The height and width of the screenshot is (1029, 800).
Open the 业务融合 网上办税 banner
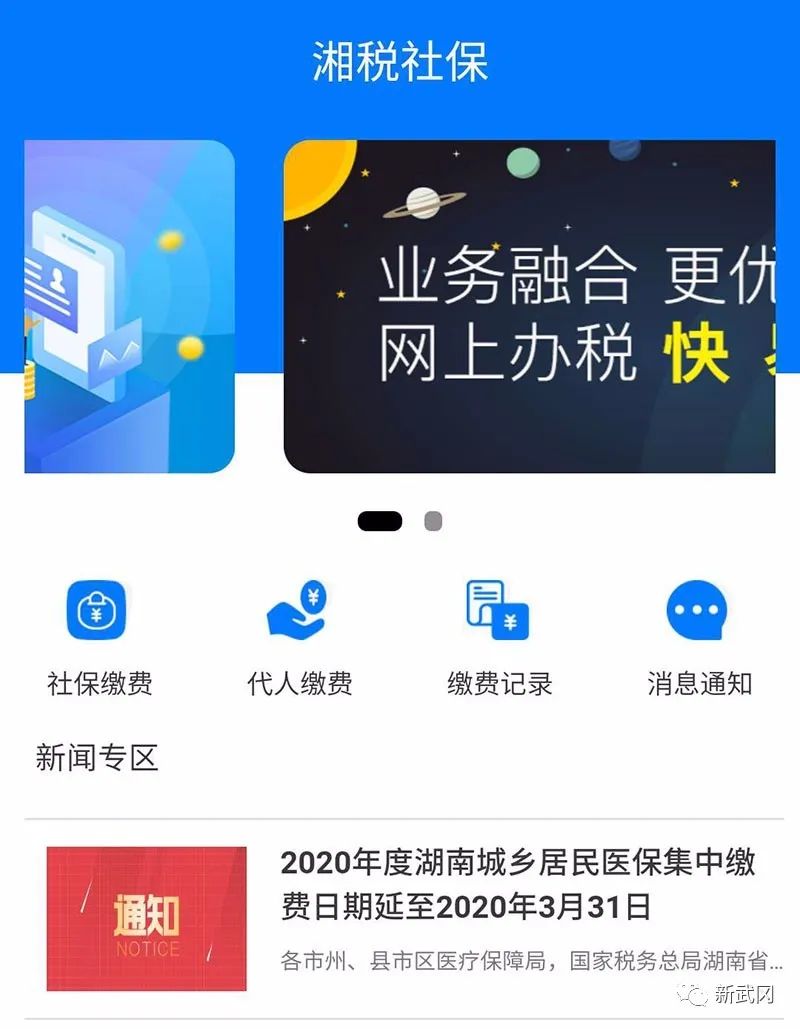click(530, 306)
